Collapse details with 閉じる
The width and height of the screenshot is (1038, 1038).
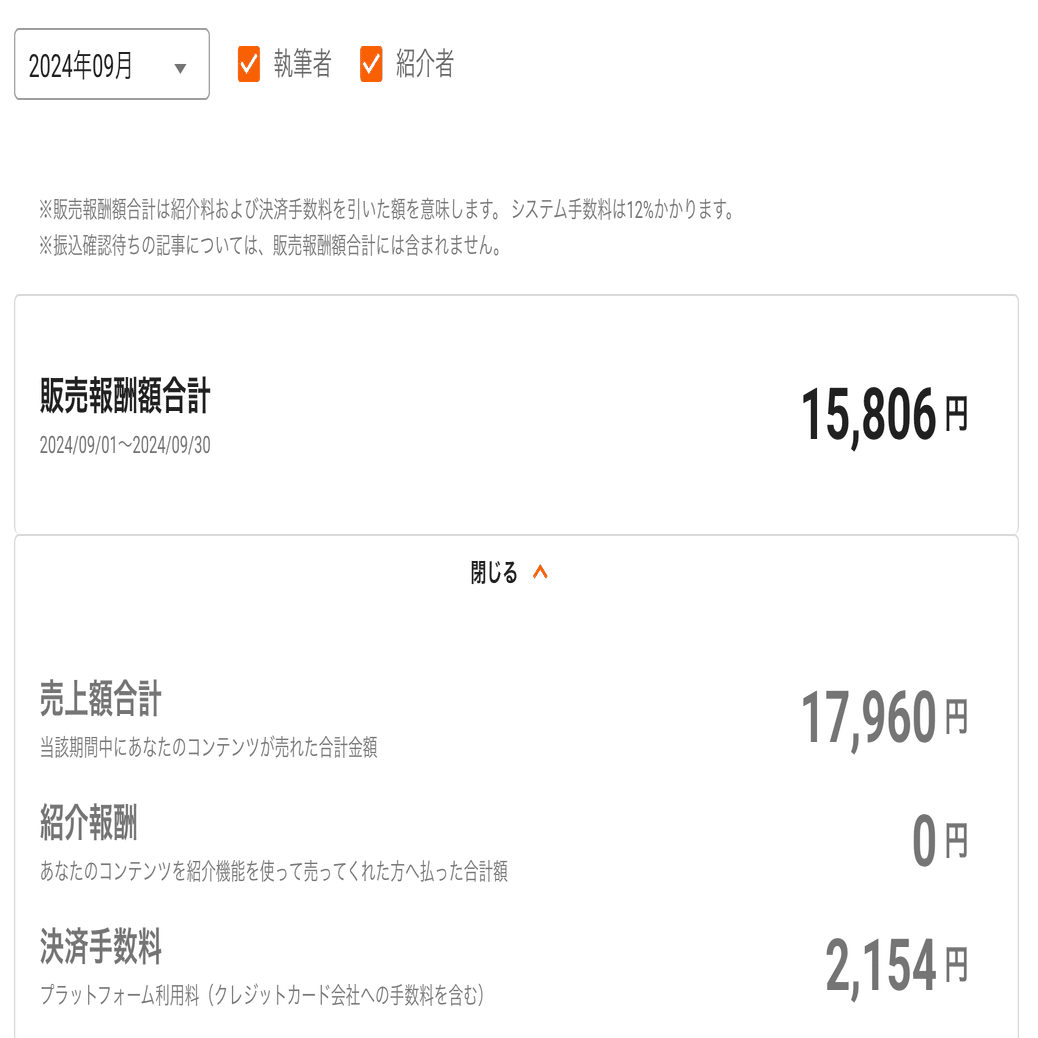click(509, 573)
